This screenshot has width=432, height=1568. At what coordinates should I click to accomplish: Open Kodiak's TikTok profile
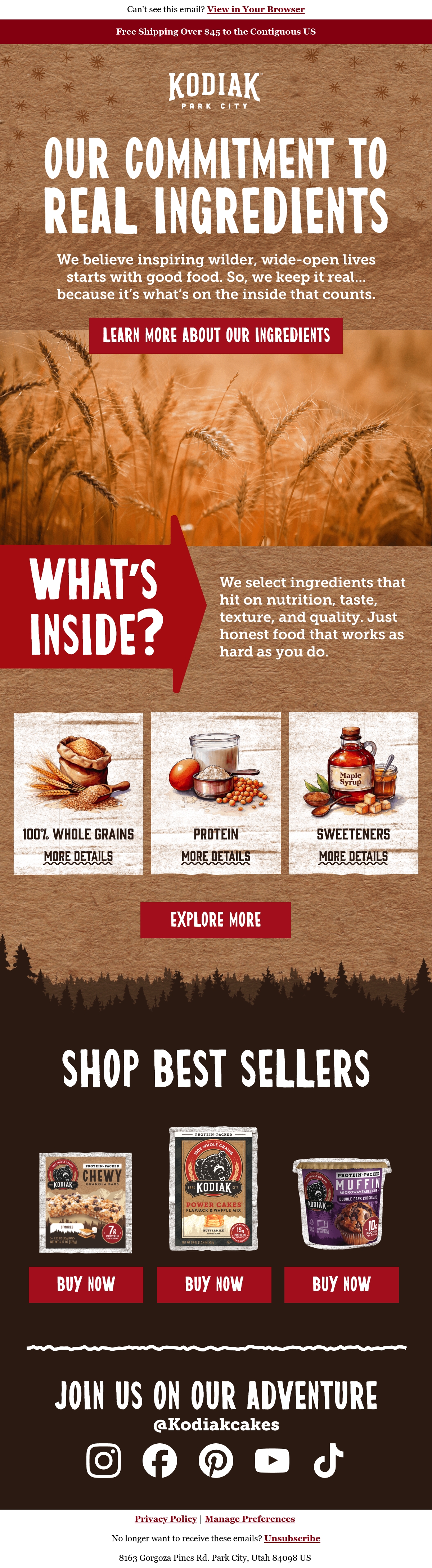coord(329,1460)
